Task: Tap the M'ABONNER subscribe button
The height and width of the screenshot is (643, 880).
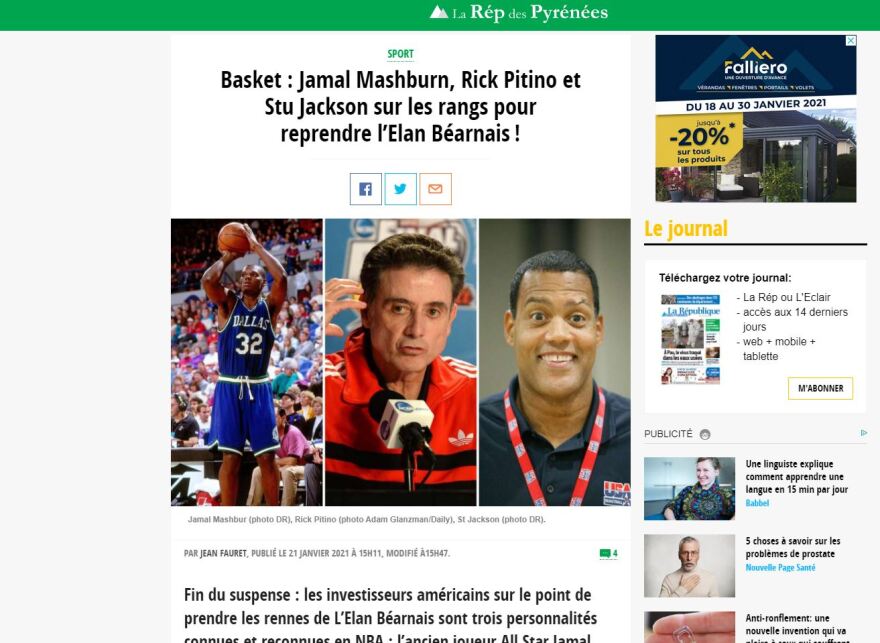Action: [x=820, y=388]
